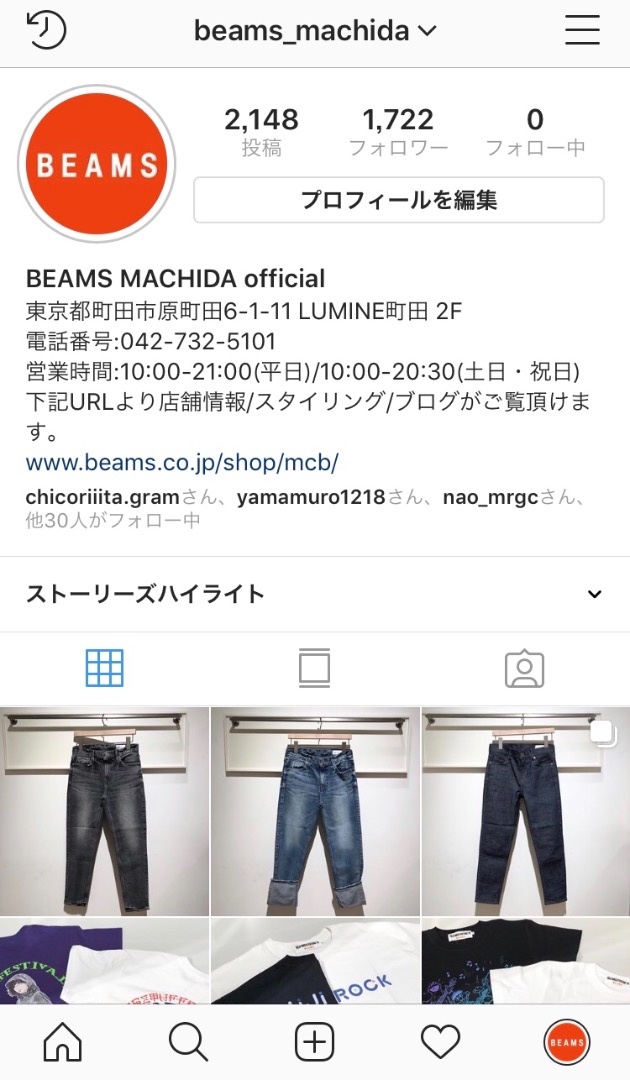Open the BEAMS profile tab

click(x=566, y=1044)
